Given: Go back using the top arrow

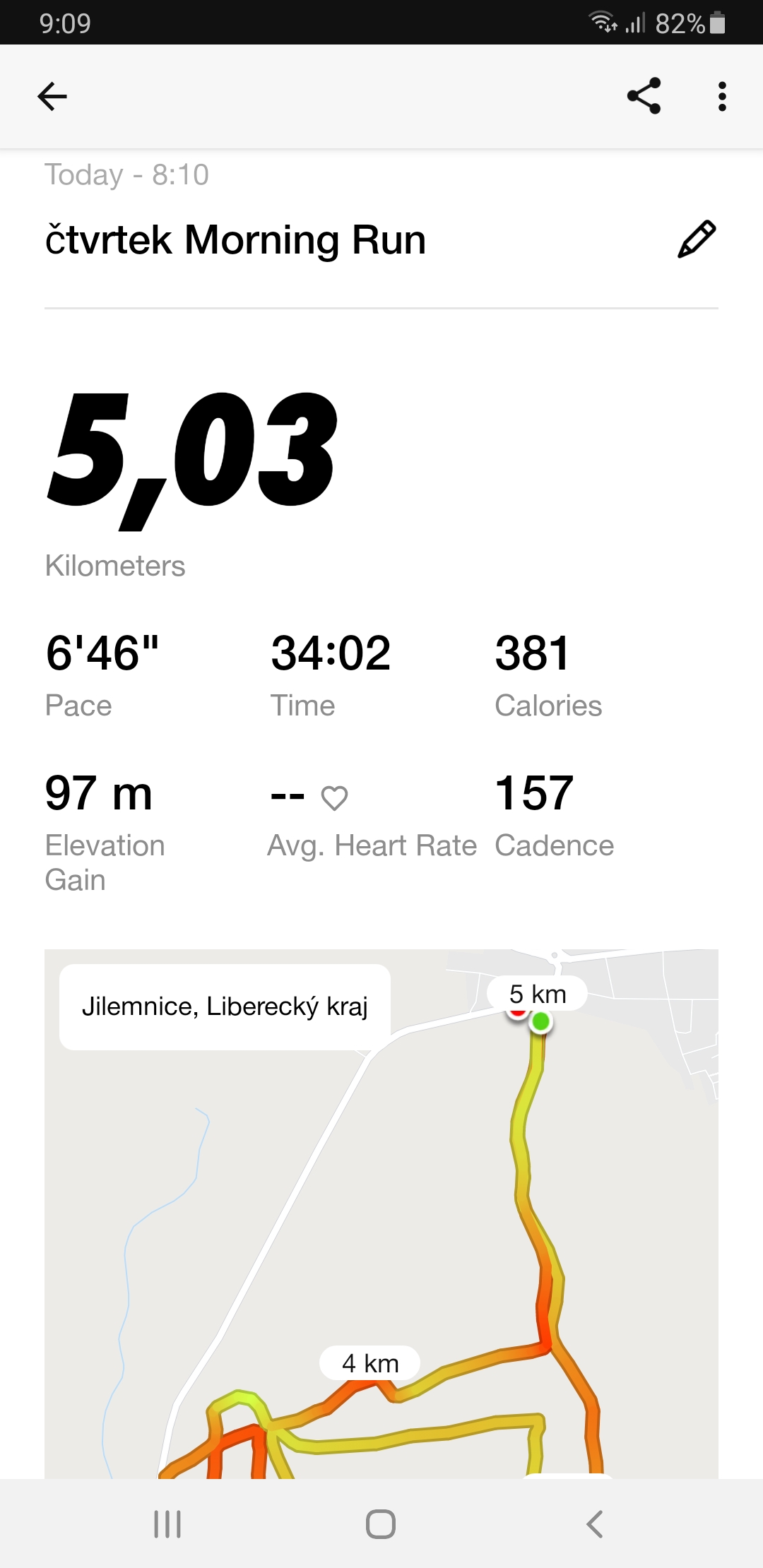Looking at the screenshot, I should click(x=52, y=97).
